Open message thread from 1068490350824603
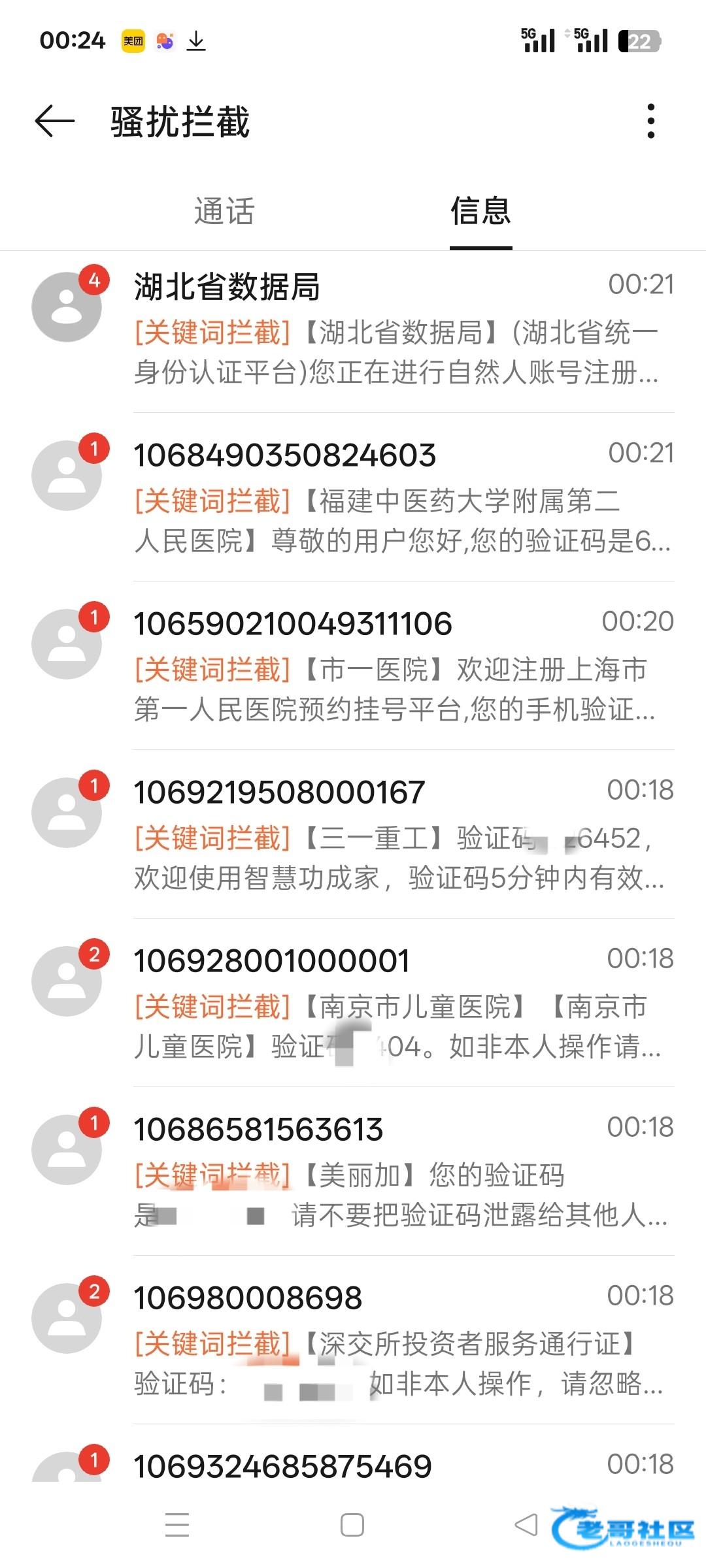This screenshot has height=1568, width=706. coord(353,498)
